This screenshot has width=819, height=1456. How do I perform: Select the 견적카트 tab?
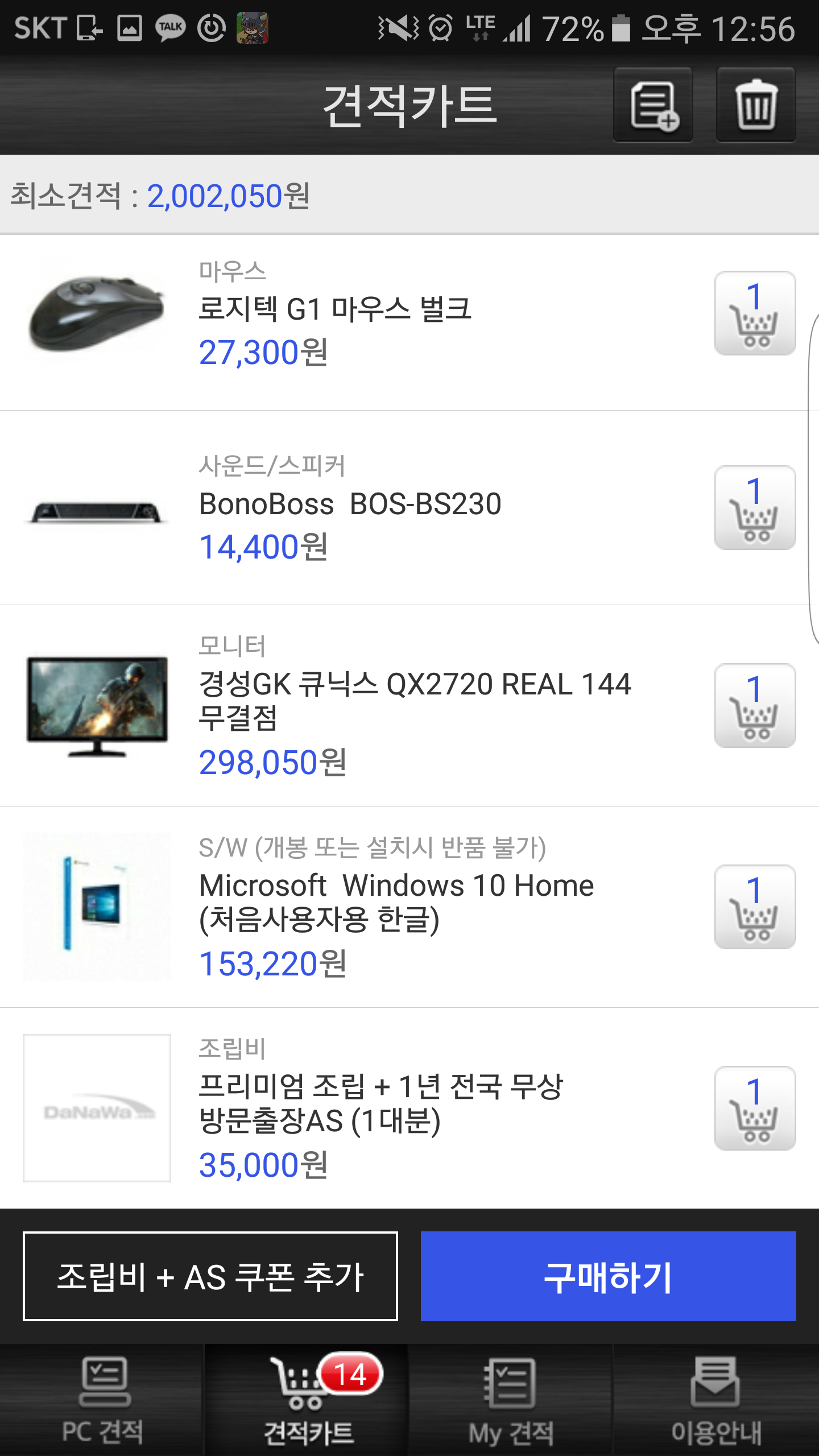coord(307,1400)
